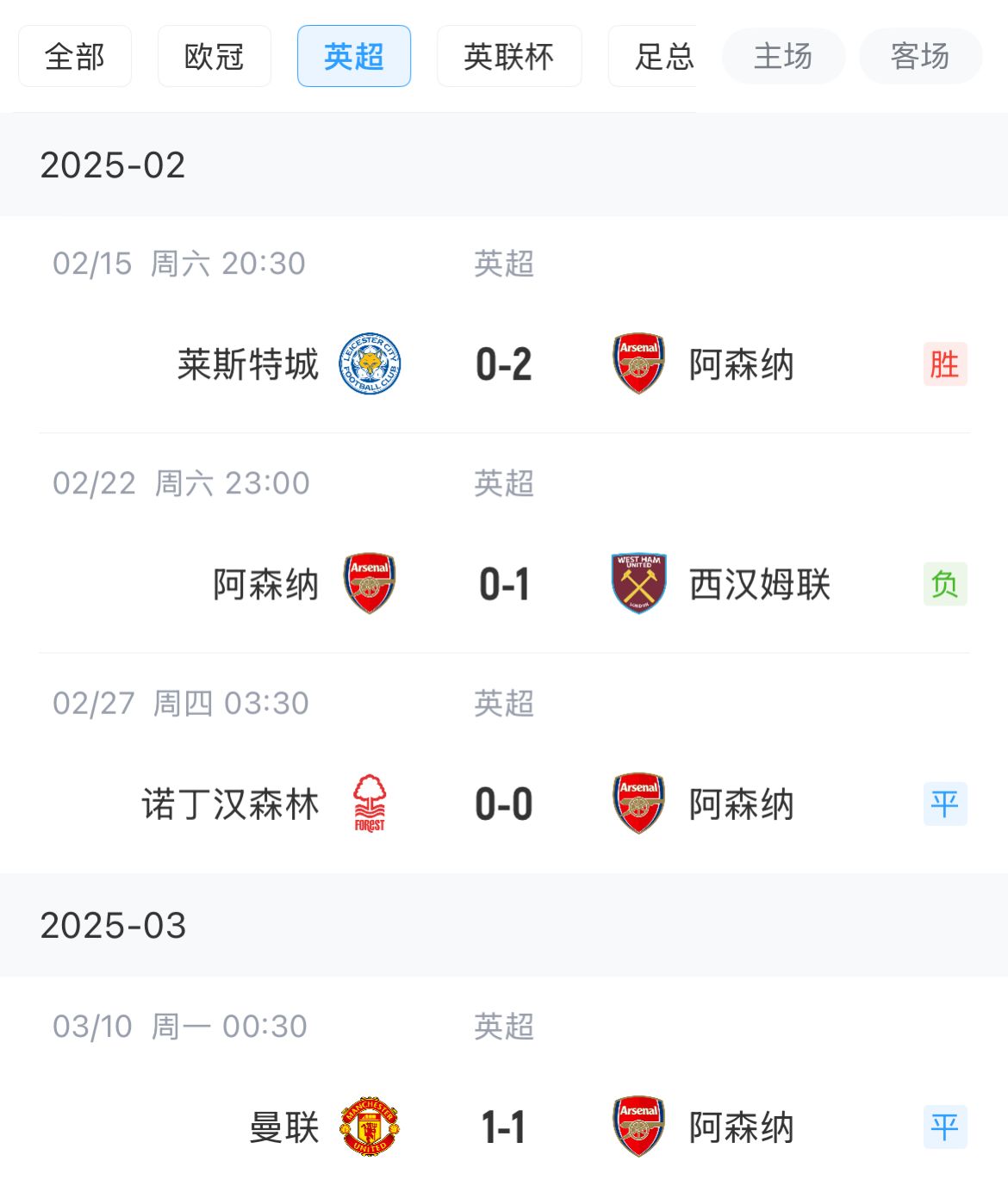
Task: View the 阿森纳 vs 西汉姆联 match details
Action: tap(504, 584)
